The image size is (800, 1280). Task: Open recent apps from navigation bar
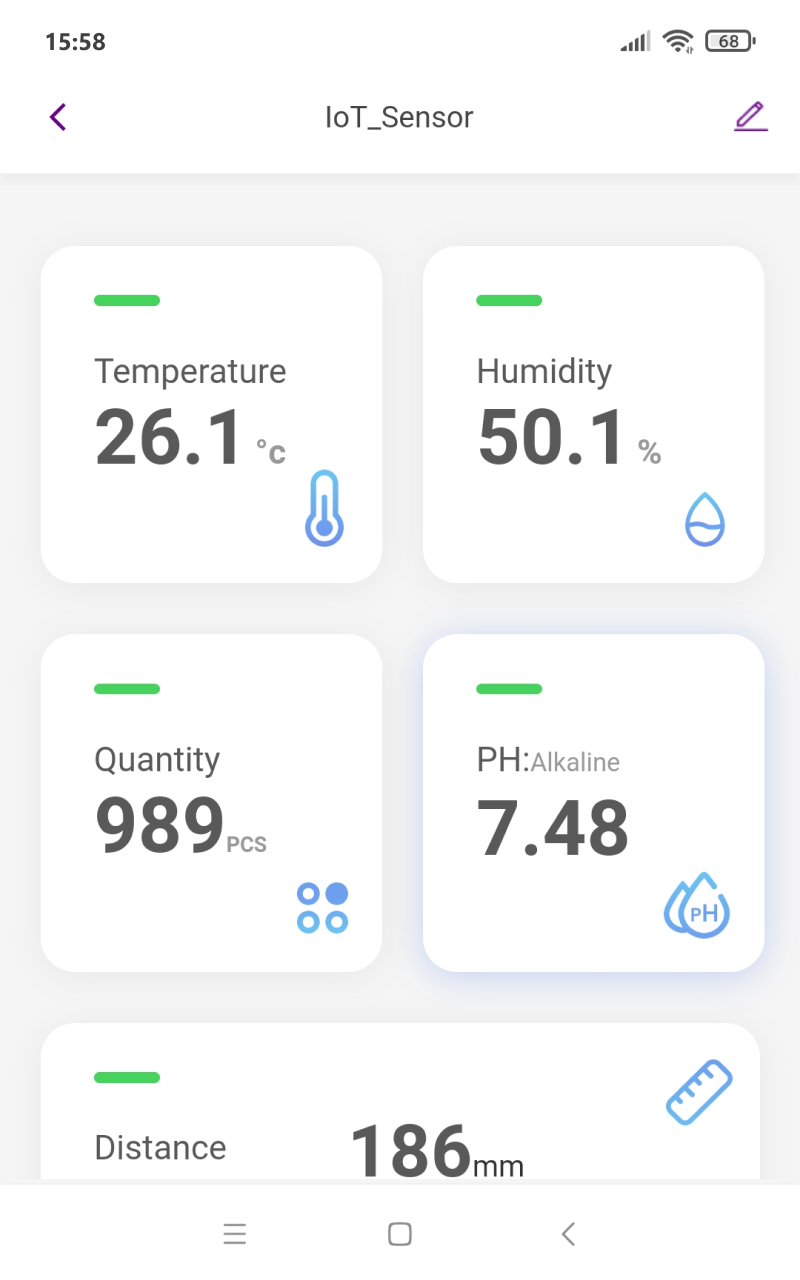[235, 1234]
